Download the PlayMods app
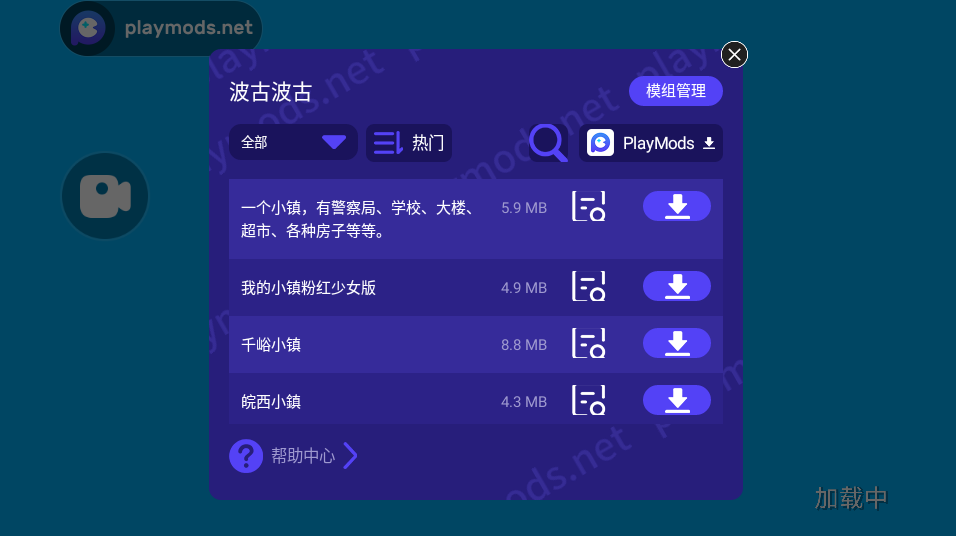The width and height of the screenshot is (956, 536). tap(651, 143)
